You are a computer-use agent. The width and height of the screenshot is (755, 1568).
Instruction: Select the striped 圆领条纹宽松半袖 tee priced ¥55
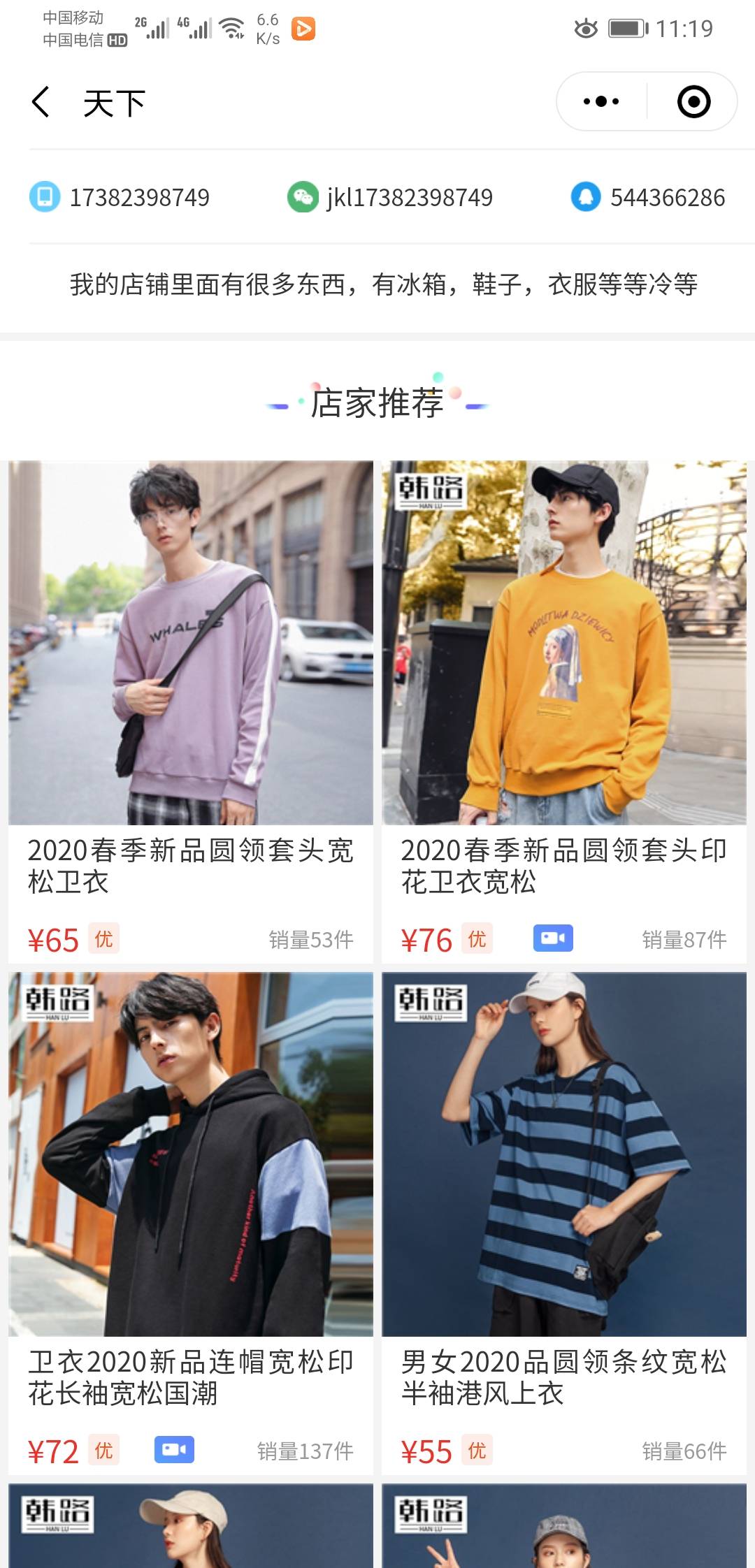(563, 1154)
